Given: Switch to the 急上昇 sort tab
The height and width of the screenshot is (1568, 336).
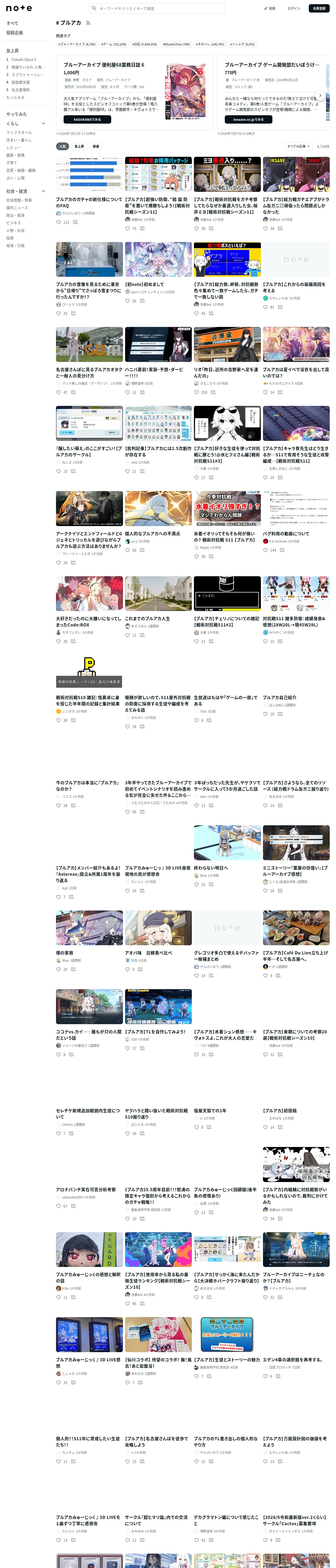Looking at the screenshot, I should [x=79, y=146].
